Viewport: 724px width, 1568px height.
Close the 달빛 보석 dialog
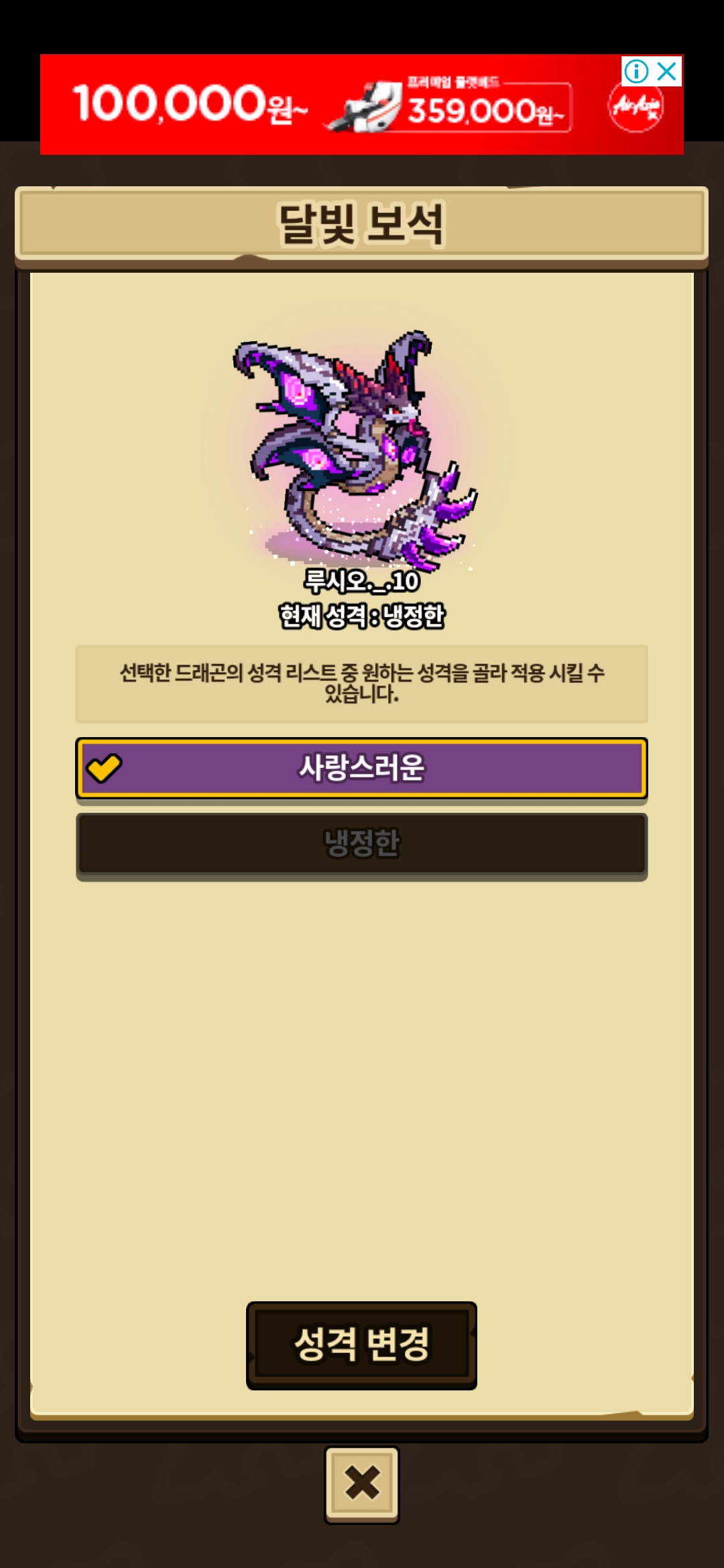[362, 1484]
